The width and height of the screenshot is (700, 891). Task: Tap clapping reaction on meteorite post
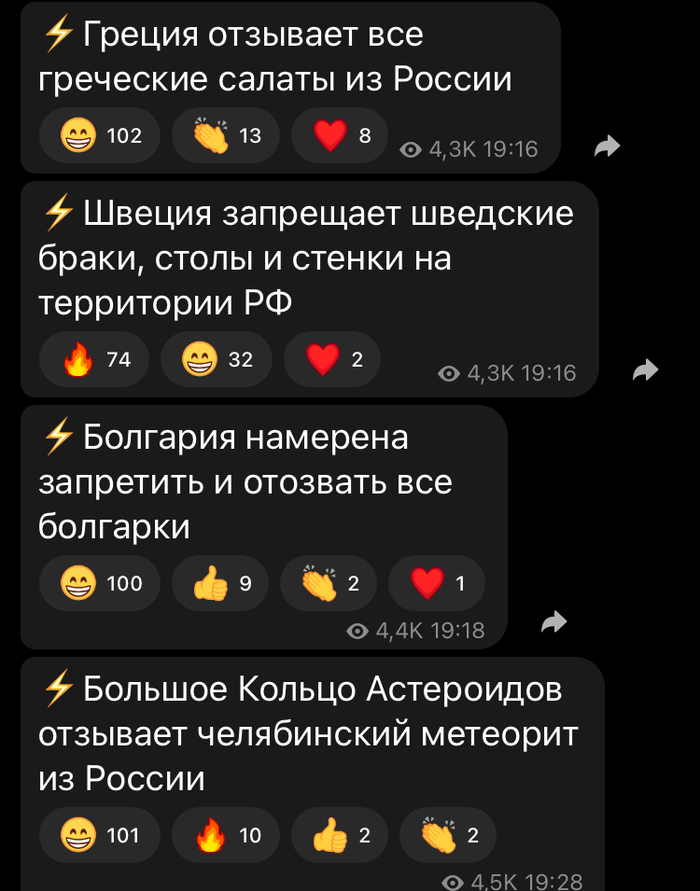tap(447, 836)
